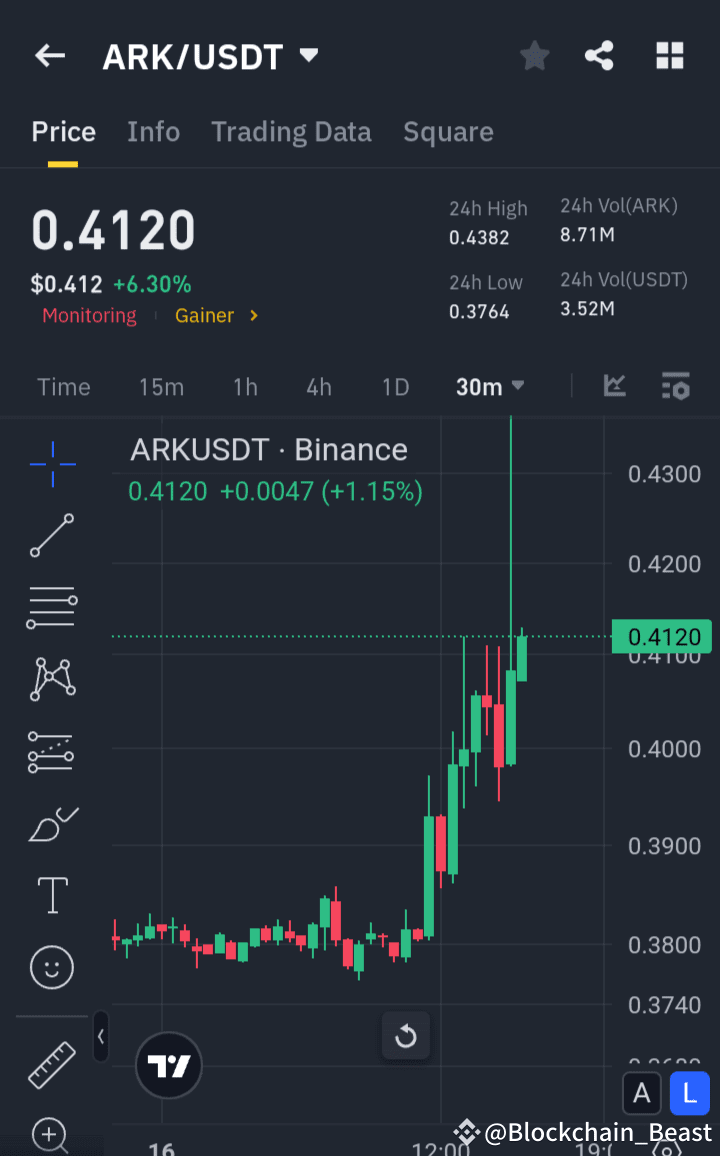720x1156 pixels.
Task: Collapse the drawing tools sidebar chevron
Action: coord(100,1036)
